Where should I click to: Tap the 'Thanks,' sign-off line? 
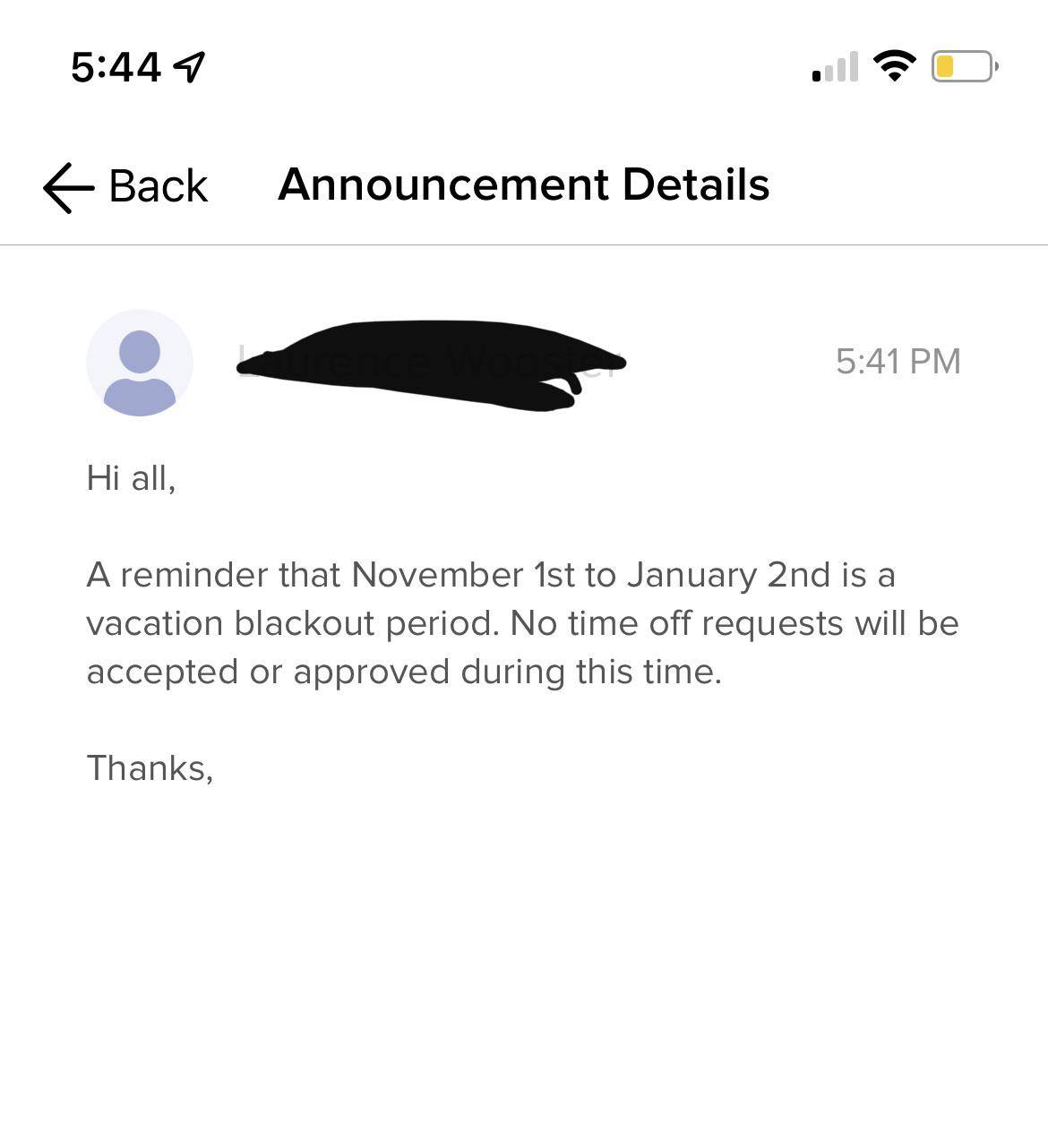click(x=150, y=767)
